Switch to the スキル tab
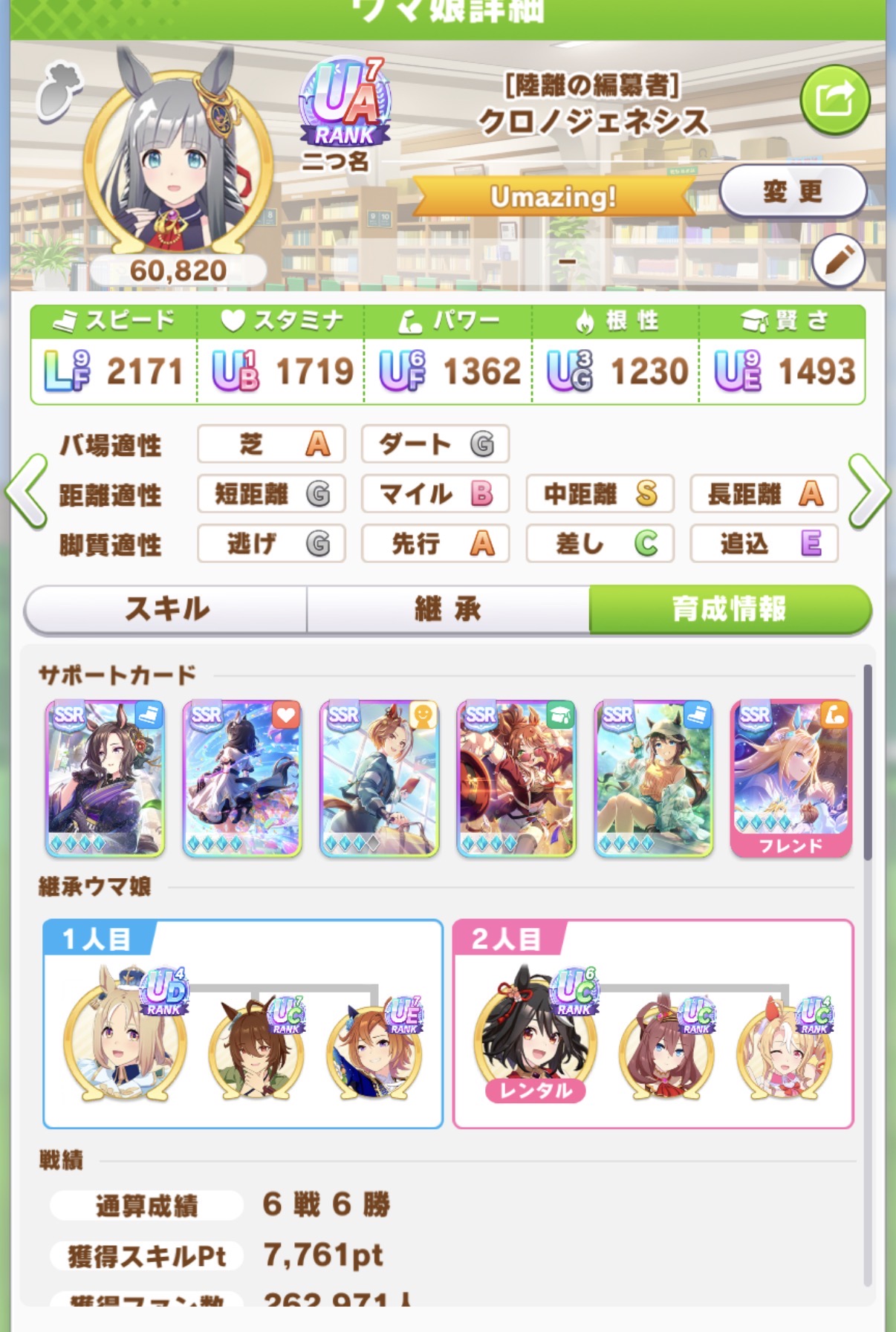Viewport: 896px width, 1332px height. point(166,609)
